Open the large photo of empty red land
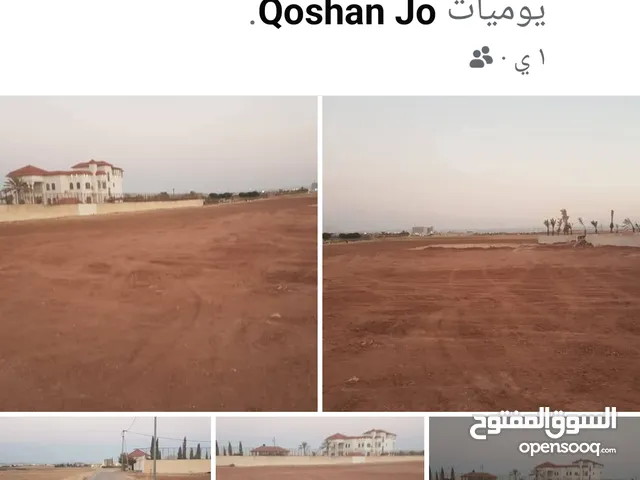Viewport: 640px width, 480px height. (481, 253)
